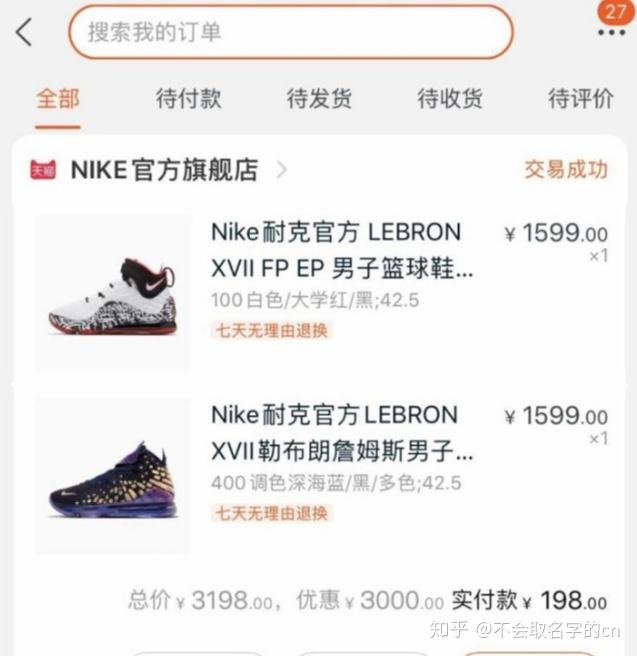Switch to the 全部 tab

(x=58, y=98)
